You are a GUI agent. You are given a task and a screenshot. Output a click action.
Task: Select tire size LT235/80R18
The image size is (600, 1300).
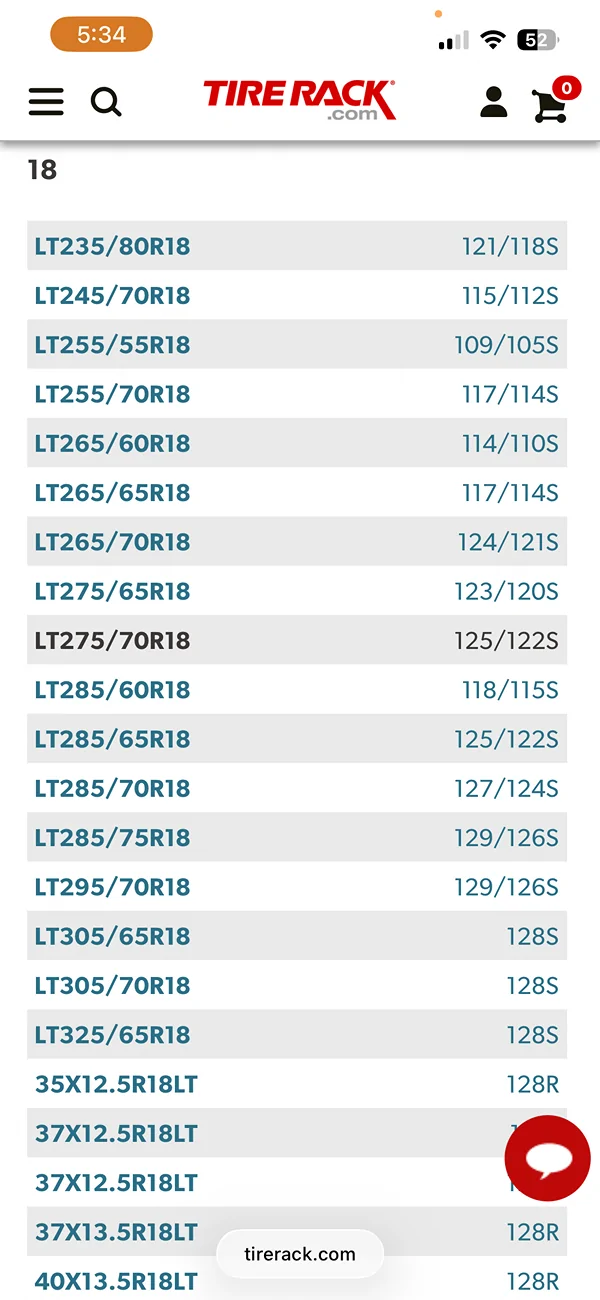click(x=112, y=246)
